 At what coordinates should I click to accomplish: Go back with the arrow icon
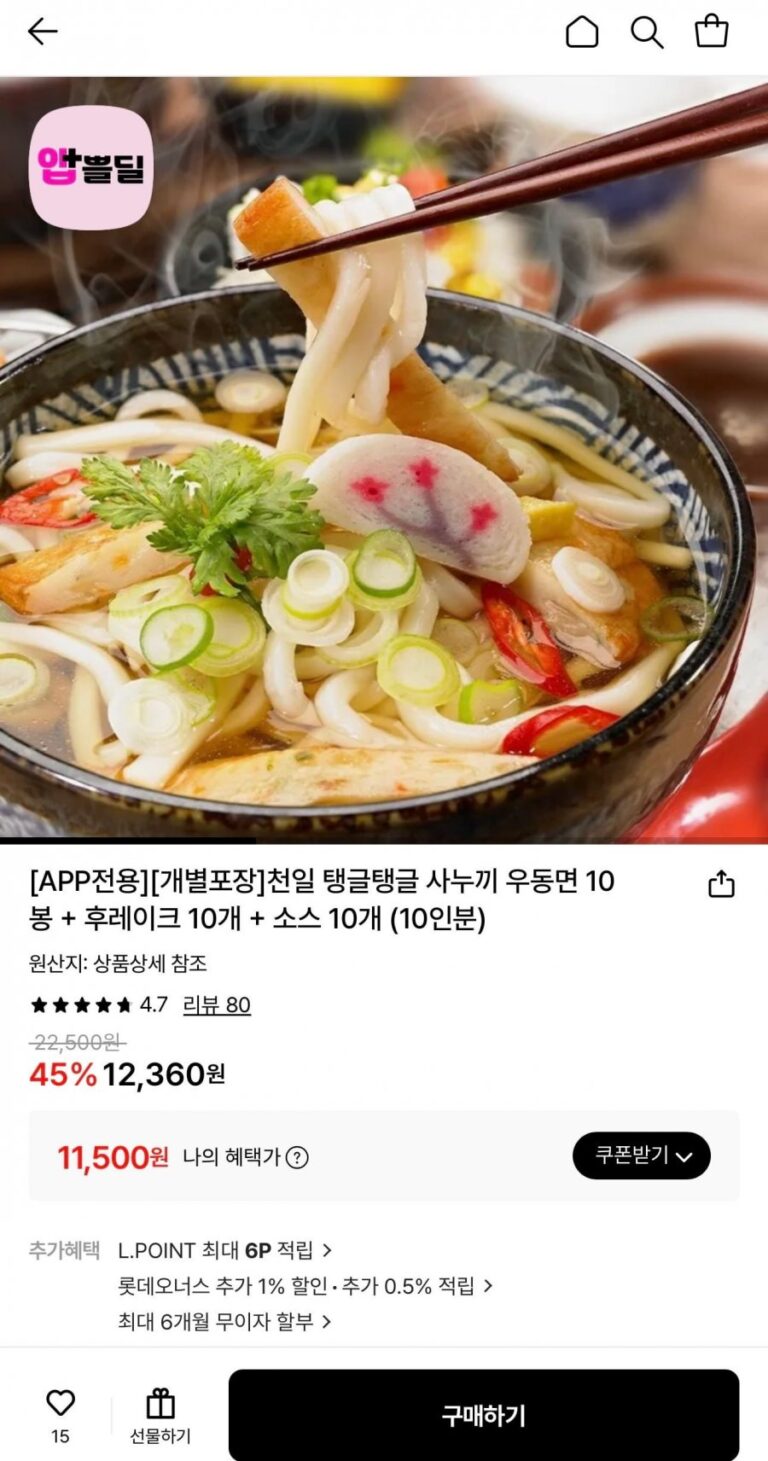42,32
